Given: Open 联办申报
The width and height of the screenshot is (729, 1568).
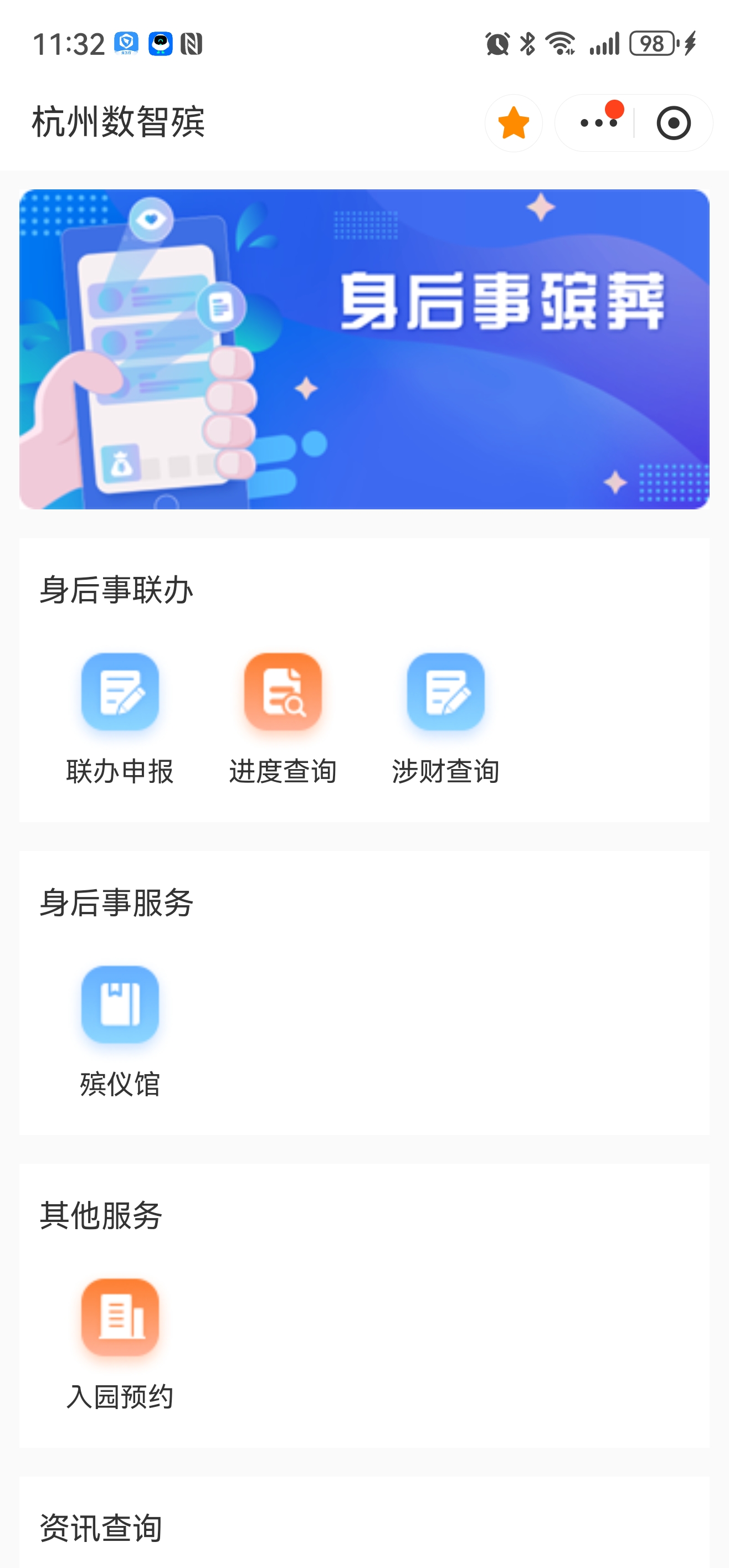Looking at the screenshot, I should click(120, 718).
